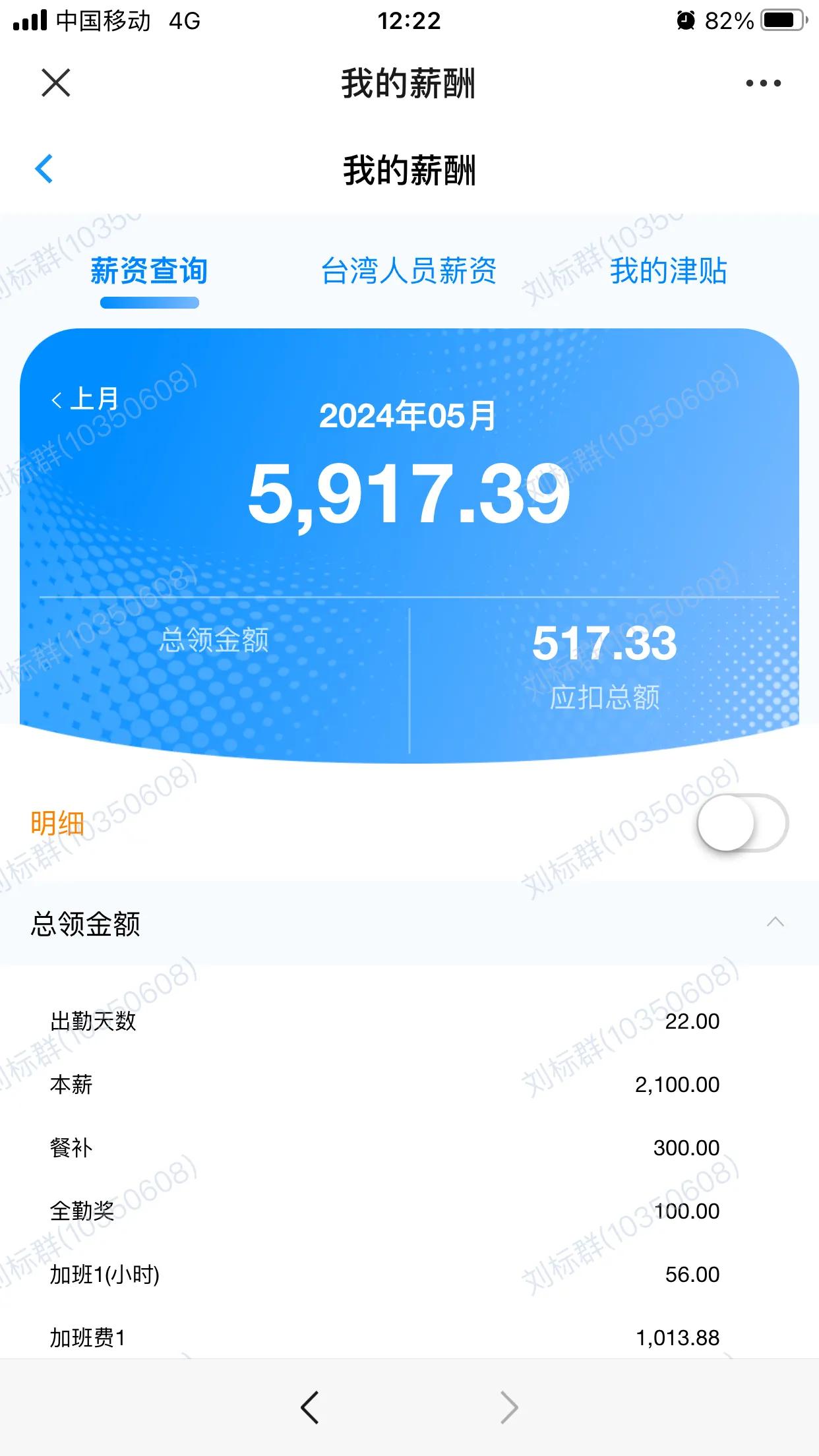The height and width of the screenshot is (1456, 819).
Task: Close the 我的薪酬 page with the X
Action: pyautogui.click(x=57, y=83)
